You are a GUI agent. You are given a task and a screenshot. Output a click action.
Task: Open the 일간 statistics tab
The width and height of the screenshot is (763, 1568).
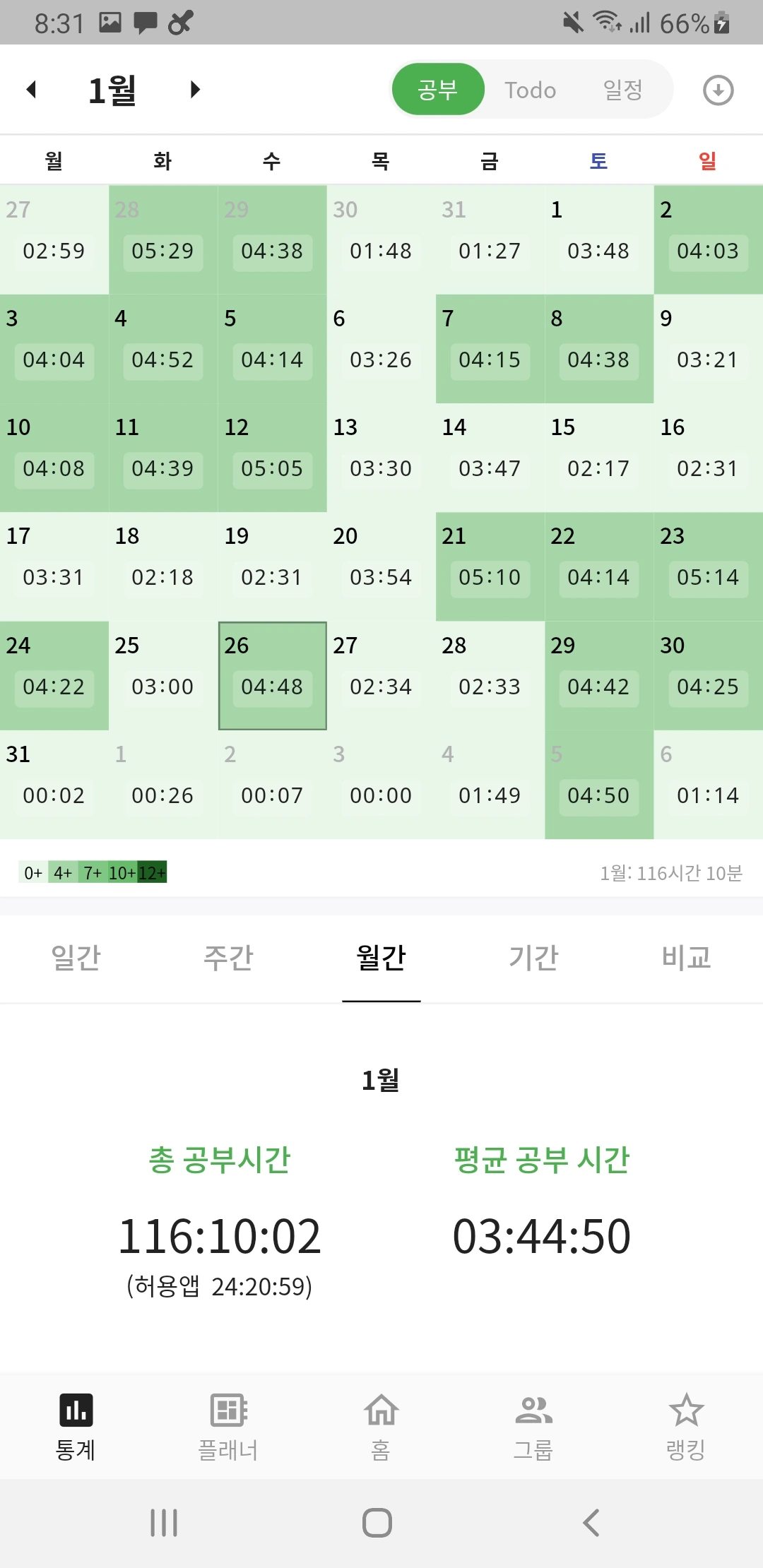76,958
